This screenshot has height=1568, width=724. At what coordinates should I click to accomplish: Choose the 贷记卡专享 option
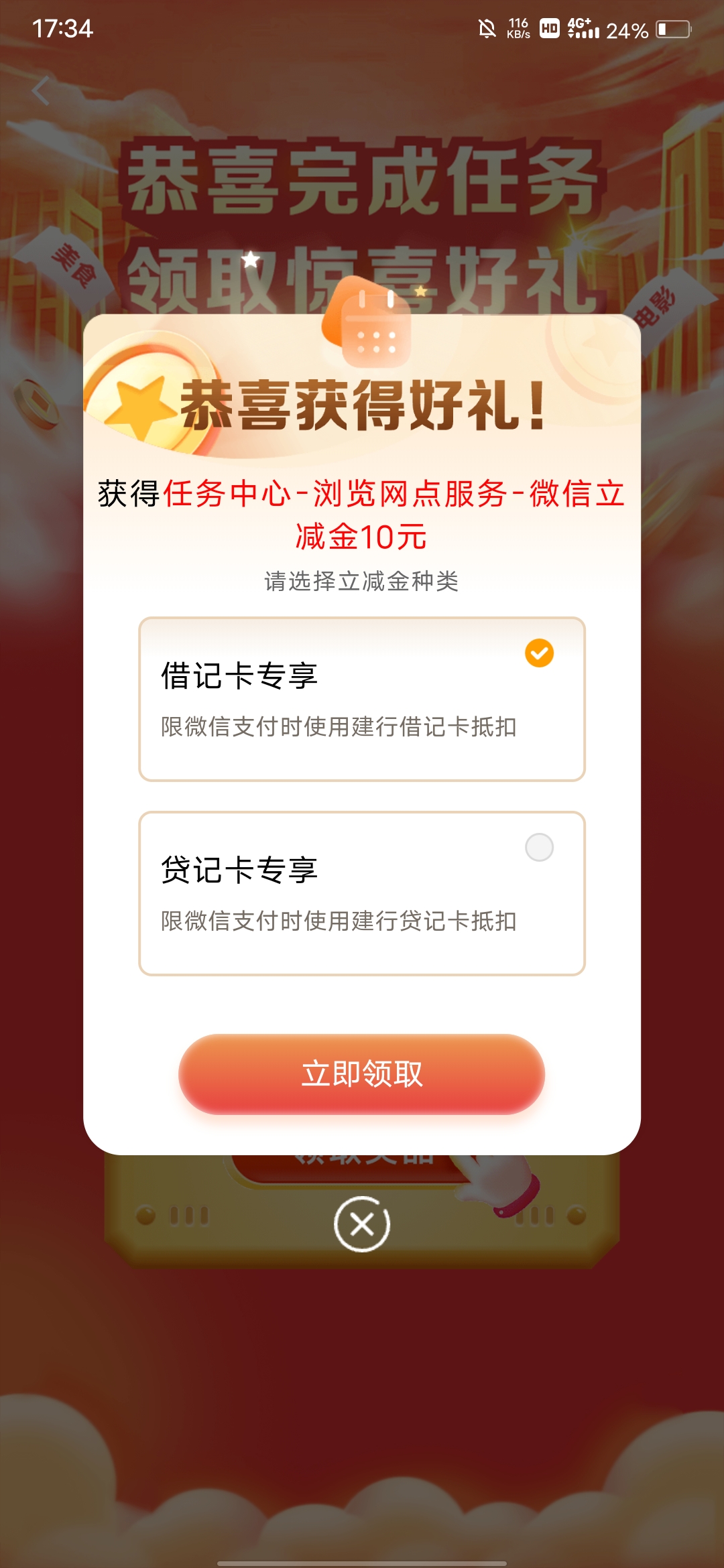(x=362, y=893)
